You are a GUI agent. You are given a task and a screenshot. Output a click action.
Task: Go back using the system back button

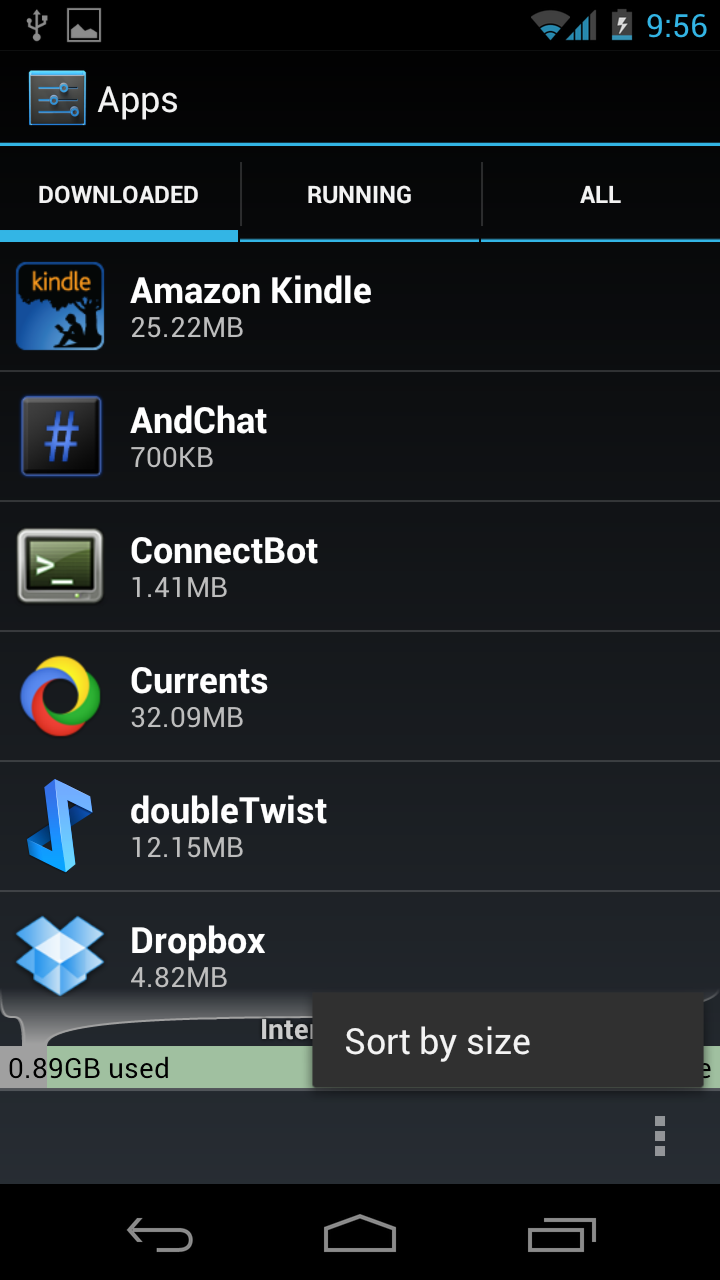(160, 1234)
